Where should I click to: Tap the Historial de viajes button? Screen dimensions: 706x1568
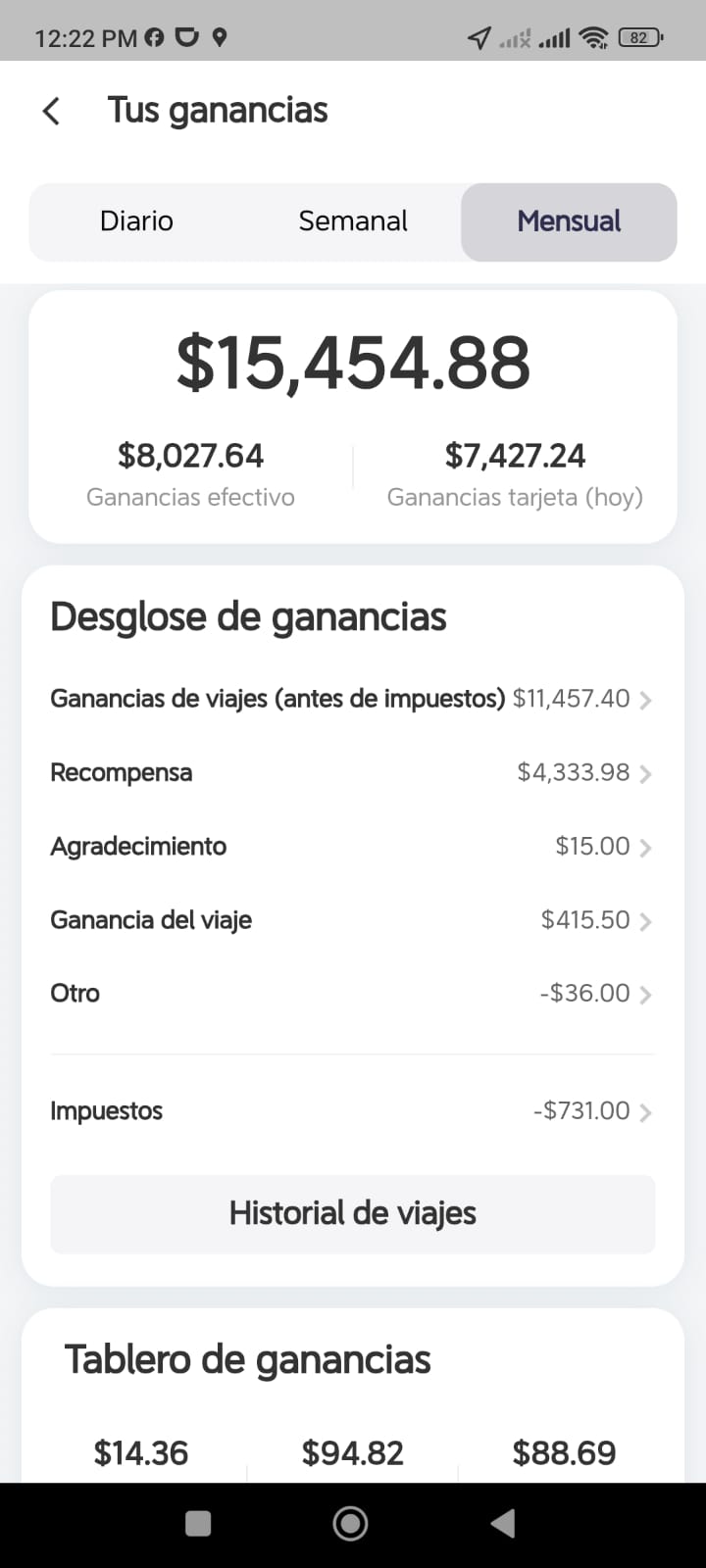click(x=353, y=1214)
